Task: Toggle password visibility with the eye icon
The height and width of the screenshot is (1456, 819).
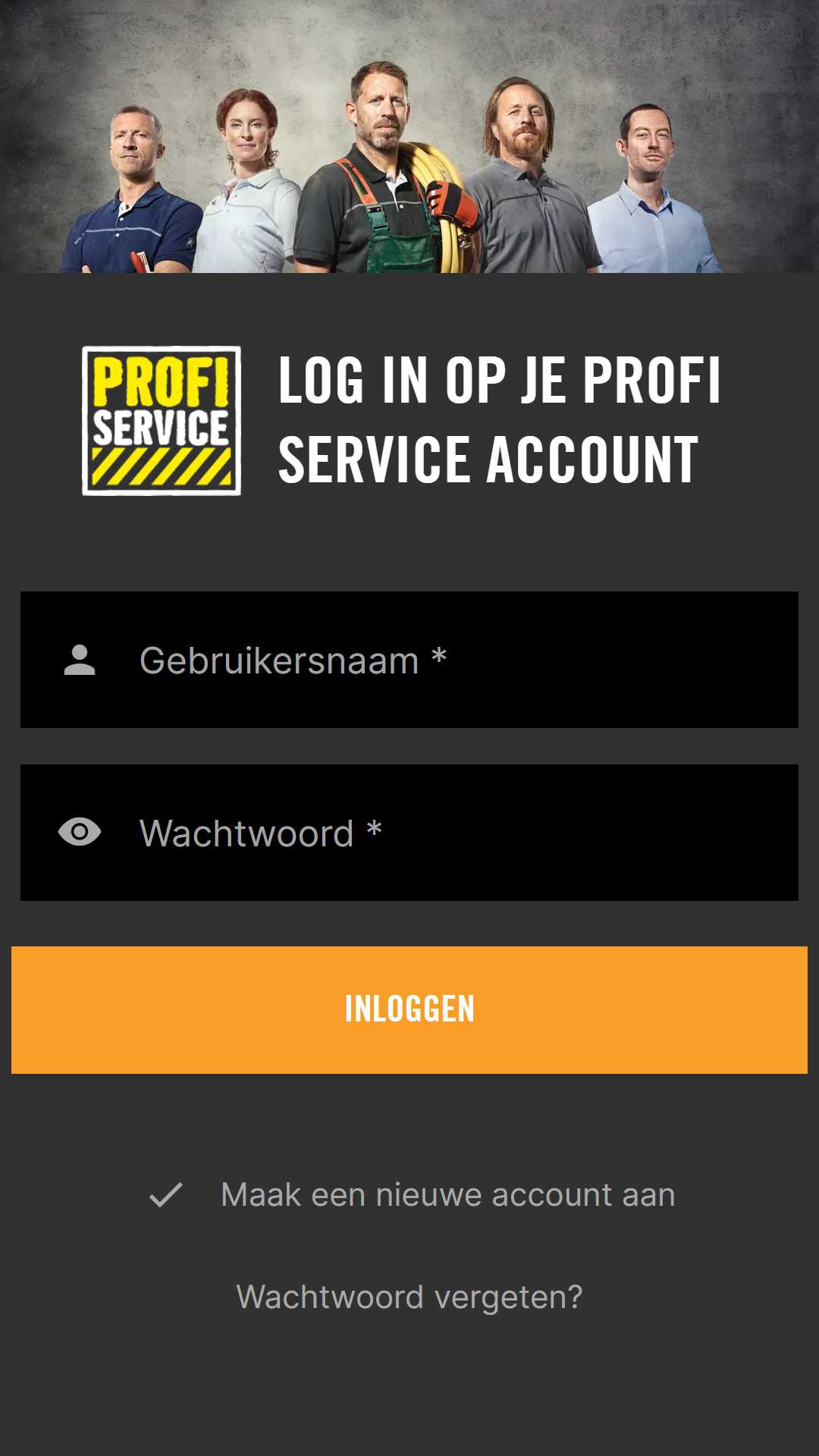Action: pyautogui.click(x=80, y=832)
